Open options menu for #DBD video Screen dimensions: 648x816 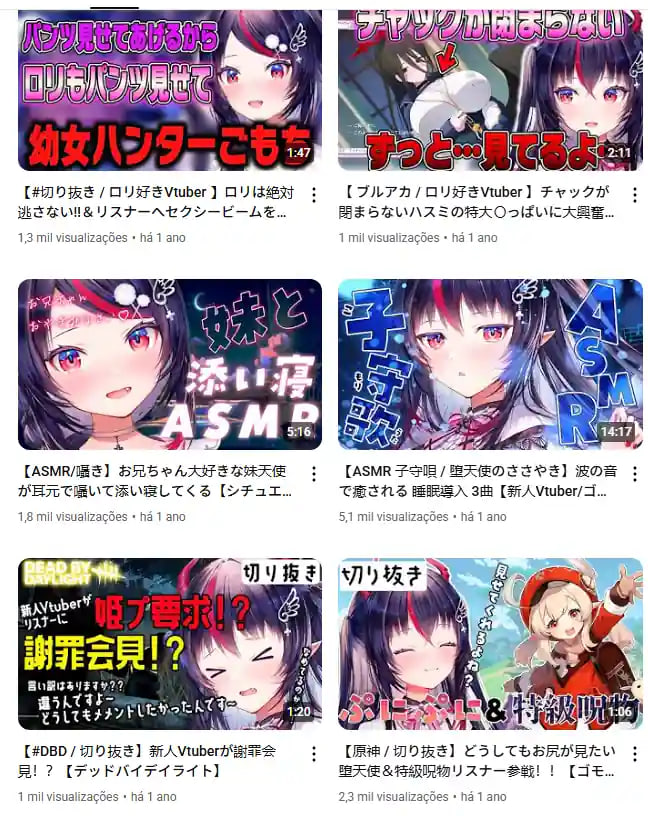click(314, 752)
